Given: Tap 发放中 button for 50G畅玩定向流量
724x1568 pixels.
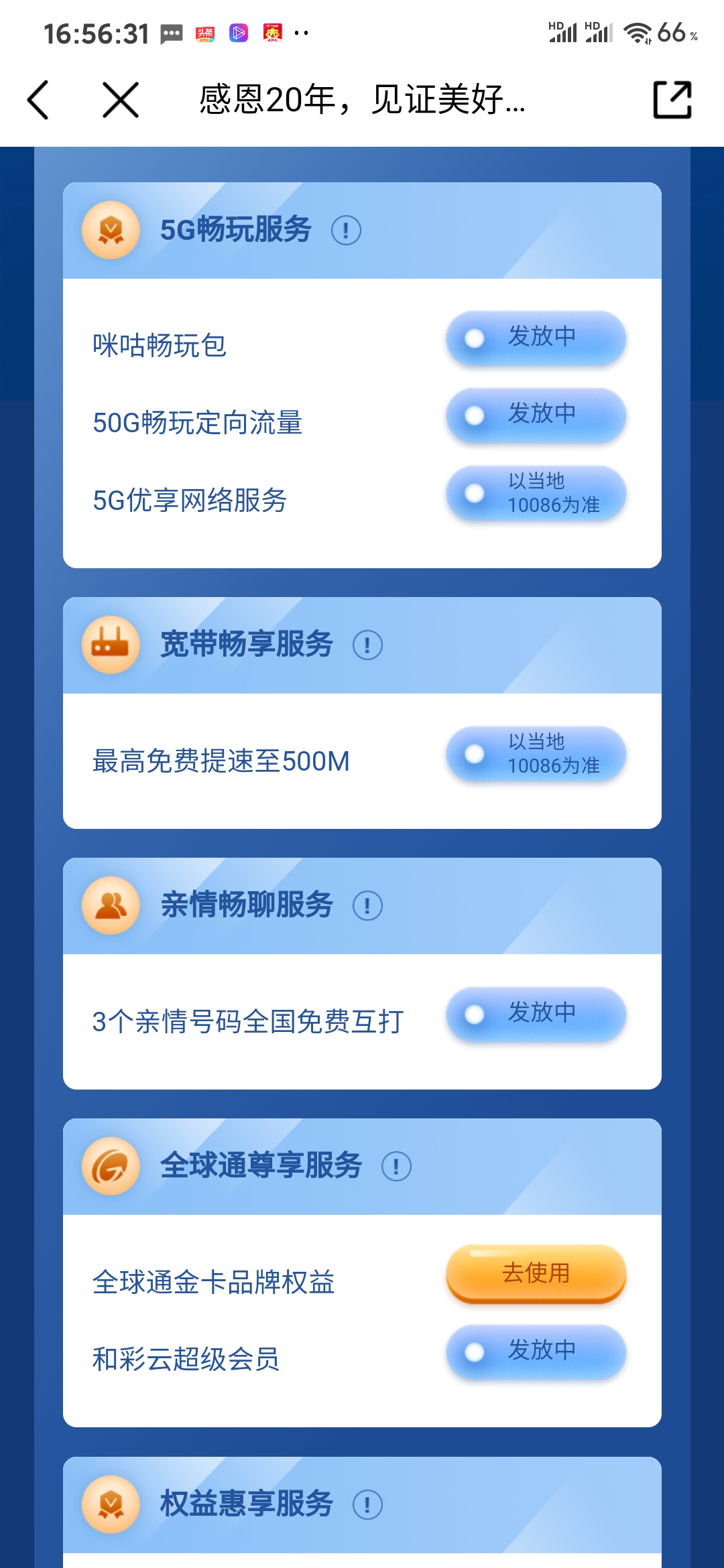Looking at the screenshot, I should [x=536, y=415].
